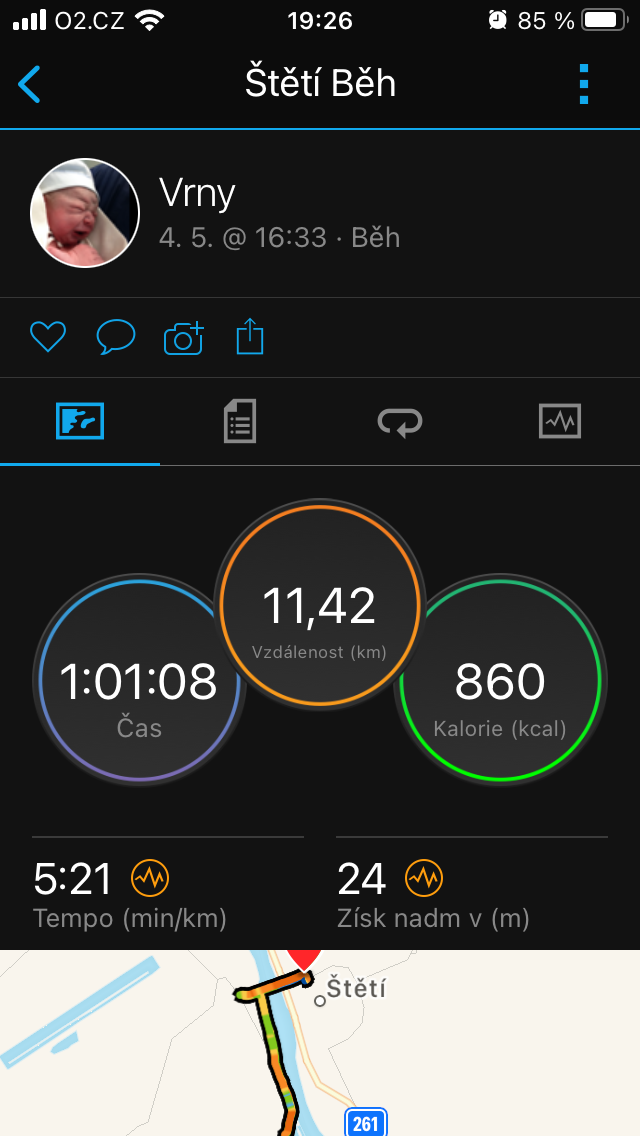Add a photo with the camera icon
The image size is (640, 1136).
(184, 338)
